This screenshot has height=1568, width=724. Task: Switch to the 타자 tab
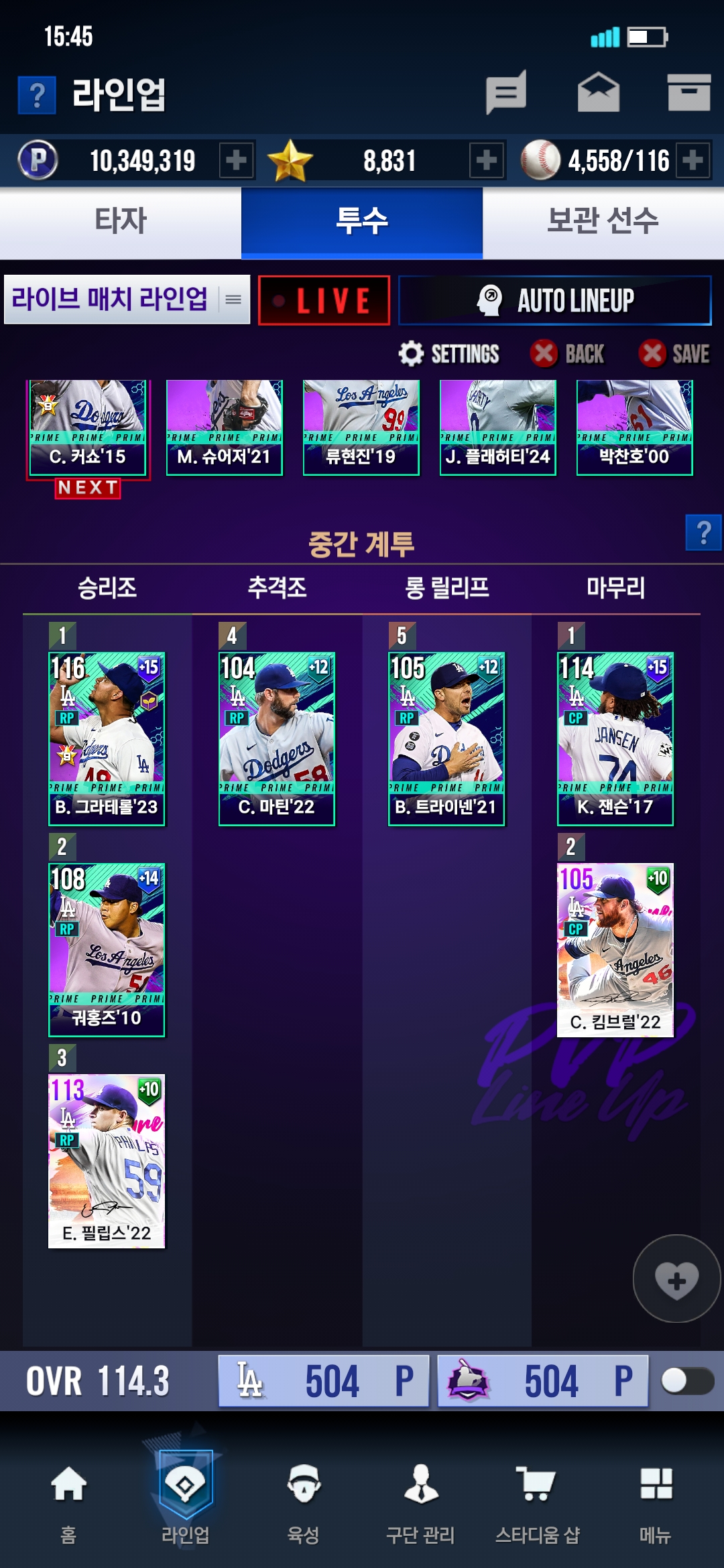[x=121, y=222]
